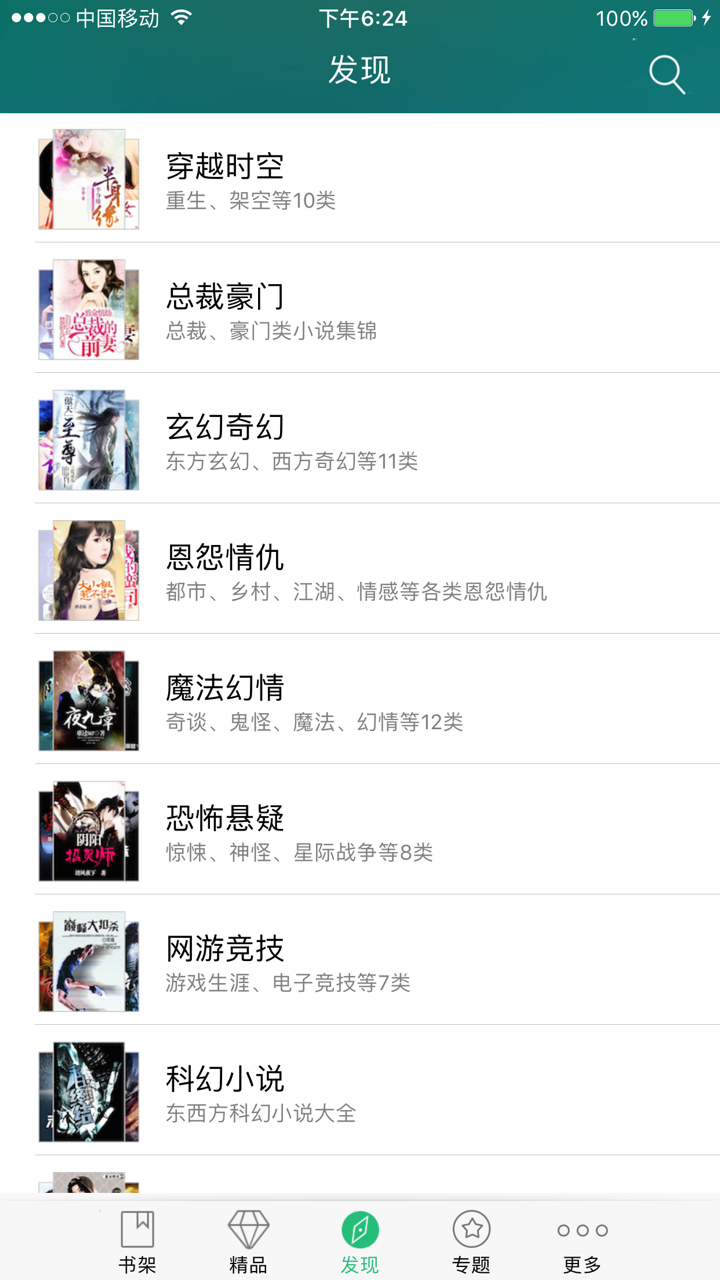Open the 科幻小说 category
The width and height of the screenshot is (720, 1280).
pyautogui.click(x=360, y=1090)
